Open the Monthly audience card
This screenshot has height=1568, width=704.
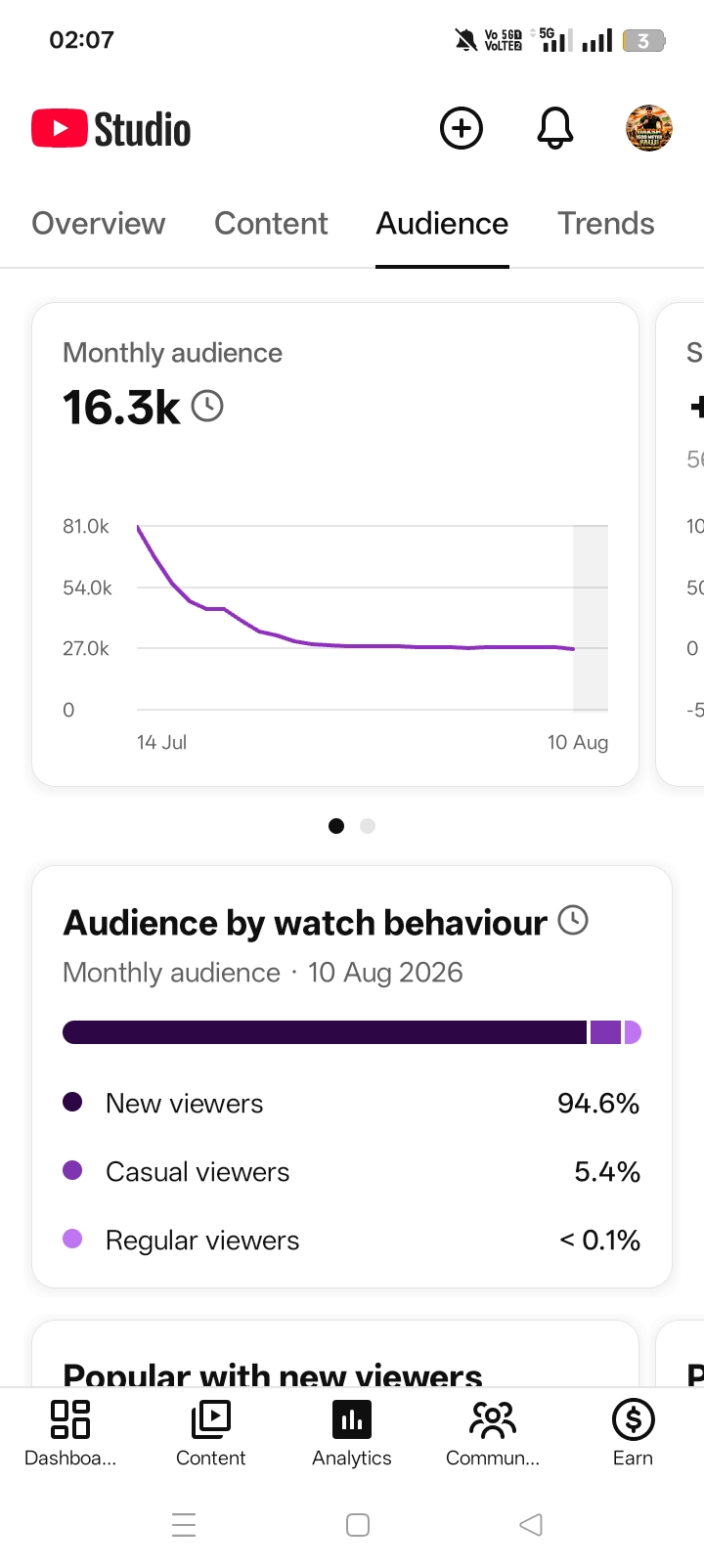click(335, 544)
